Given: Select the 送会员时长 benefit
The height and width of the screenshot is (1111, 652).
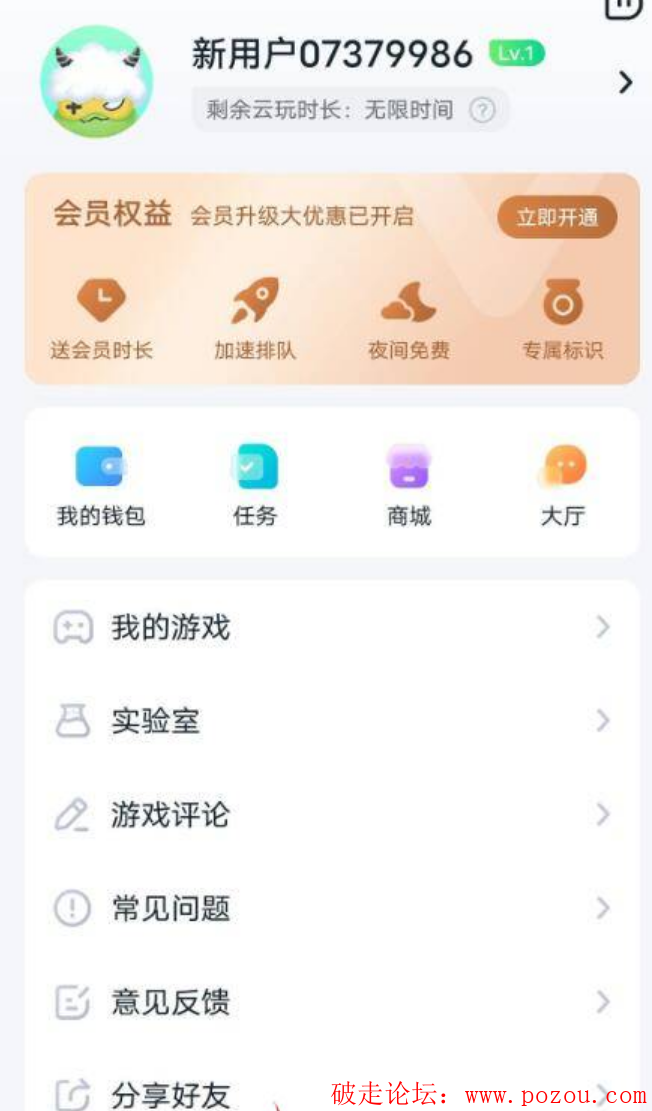Looking at the screenshot, I should point(101,320).
